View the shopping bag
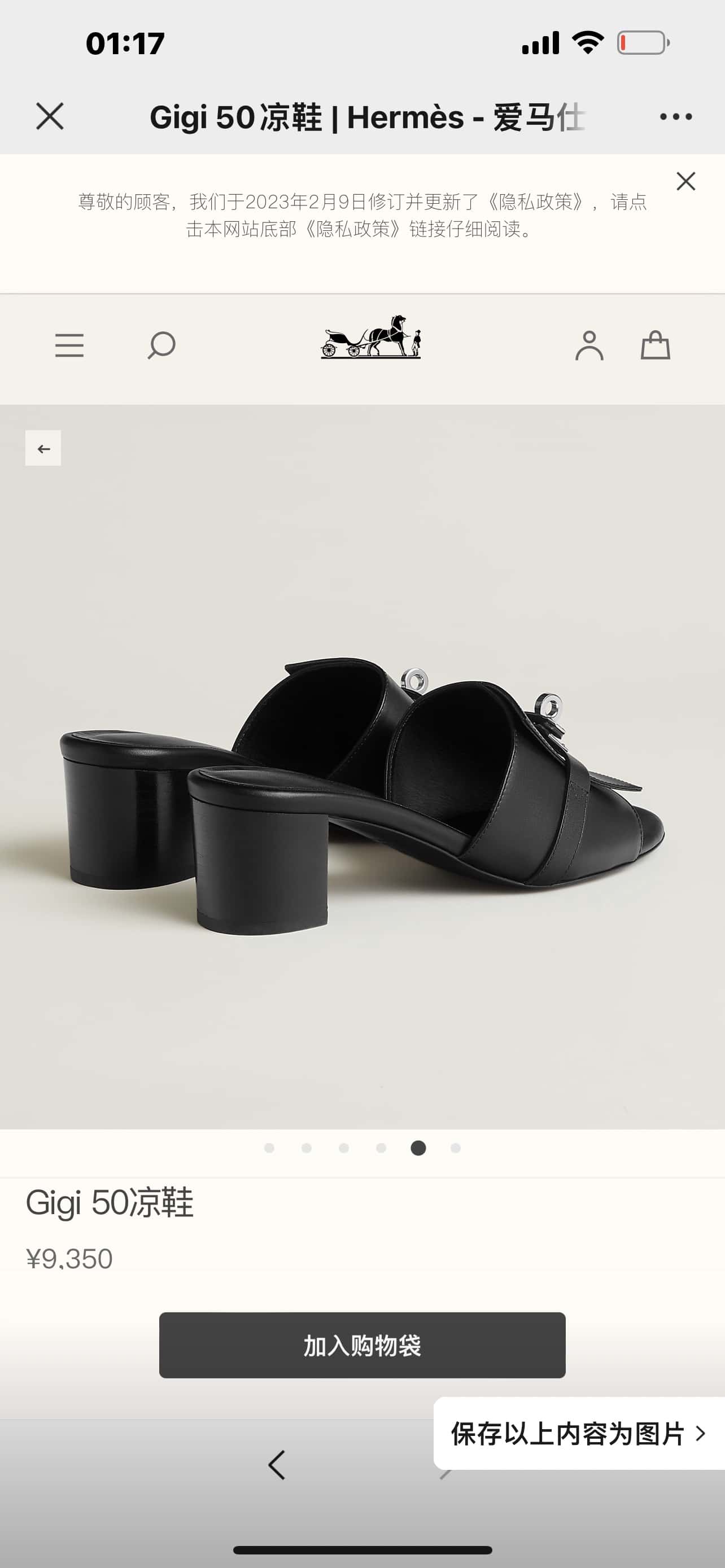The image size is (725, 1568). [x=655, y=345]
